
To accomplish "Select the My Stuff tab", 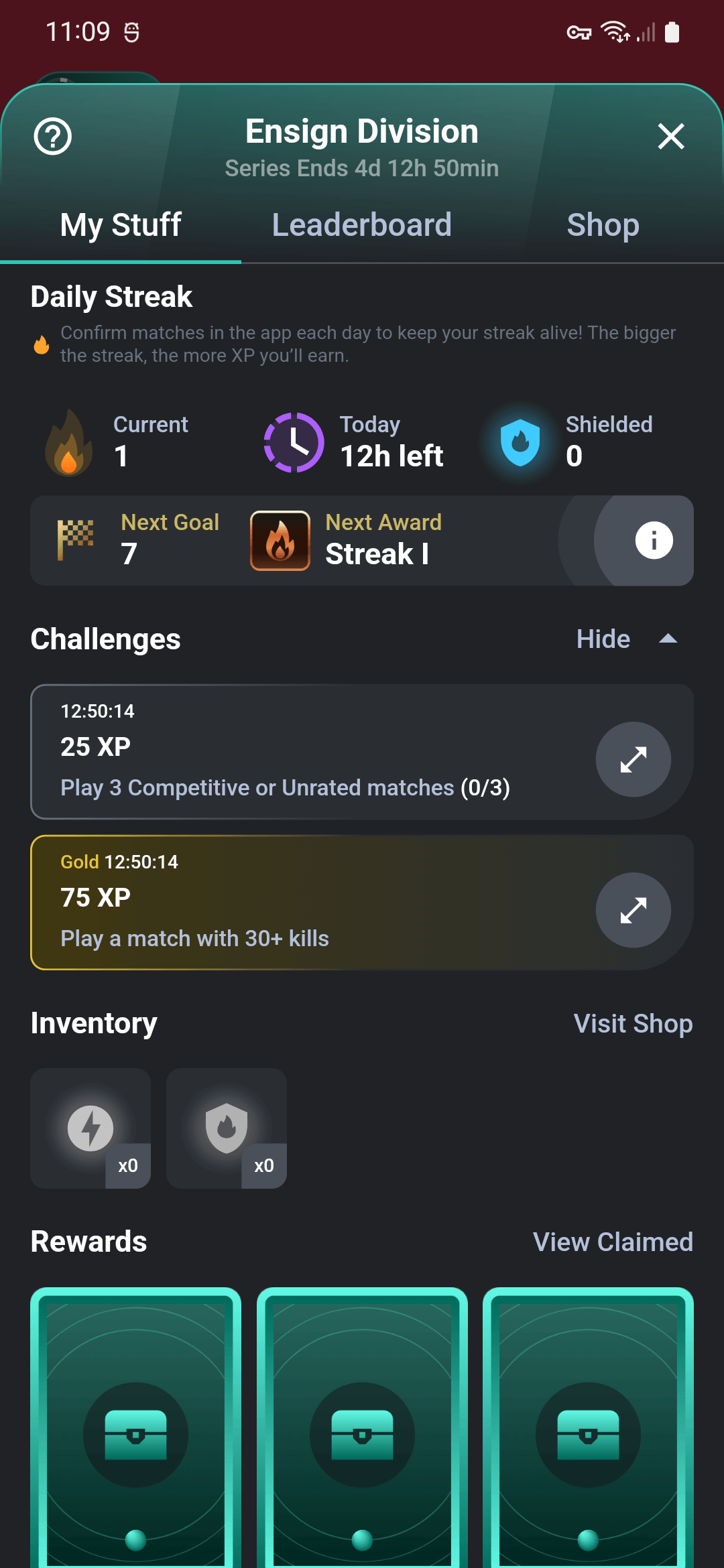I will [119, 224].
